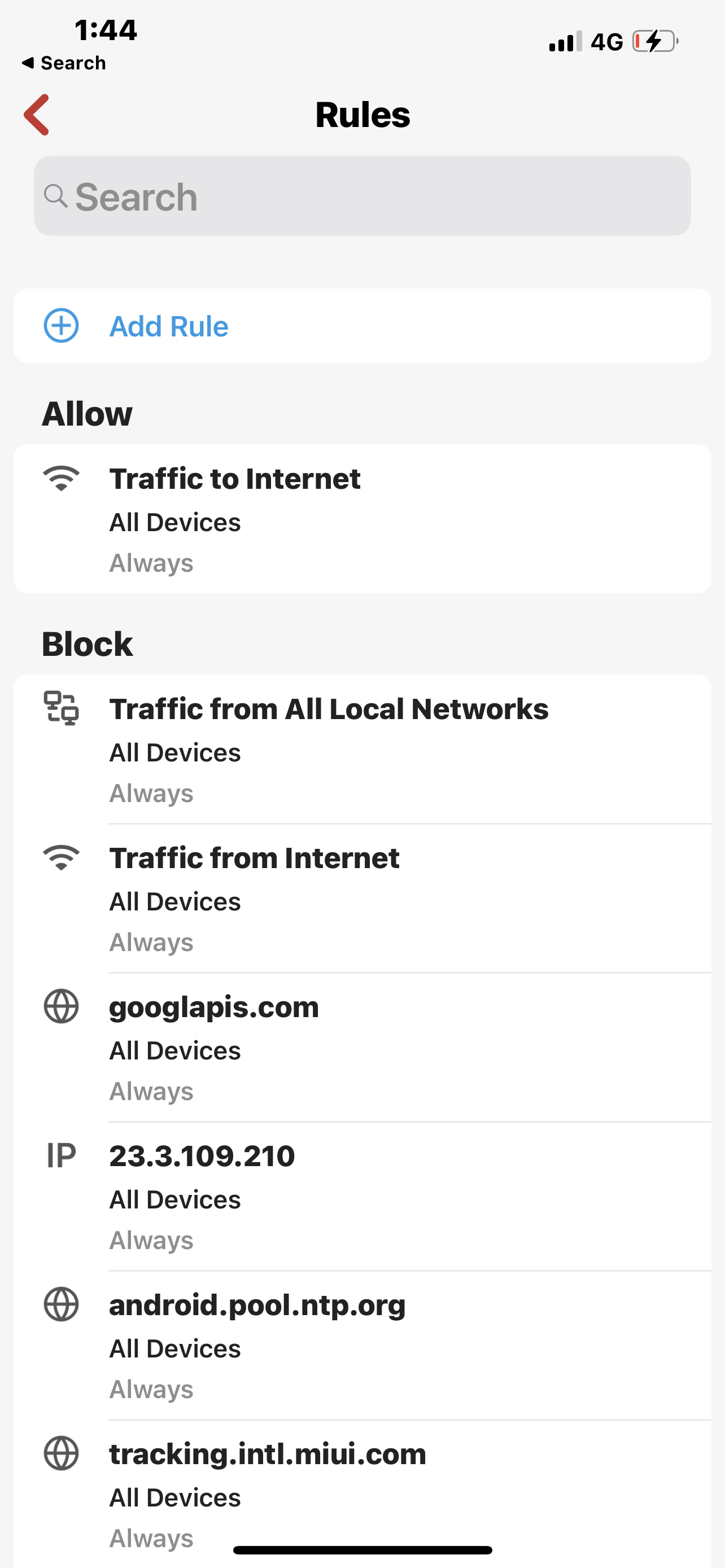Open the Traffic from Internet block rule

362,899
